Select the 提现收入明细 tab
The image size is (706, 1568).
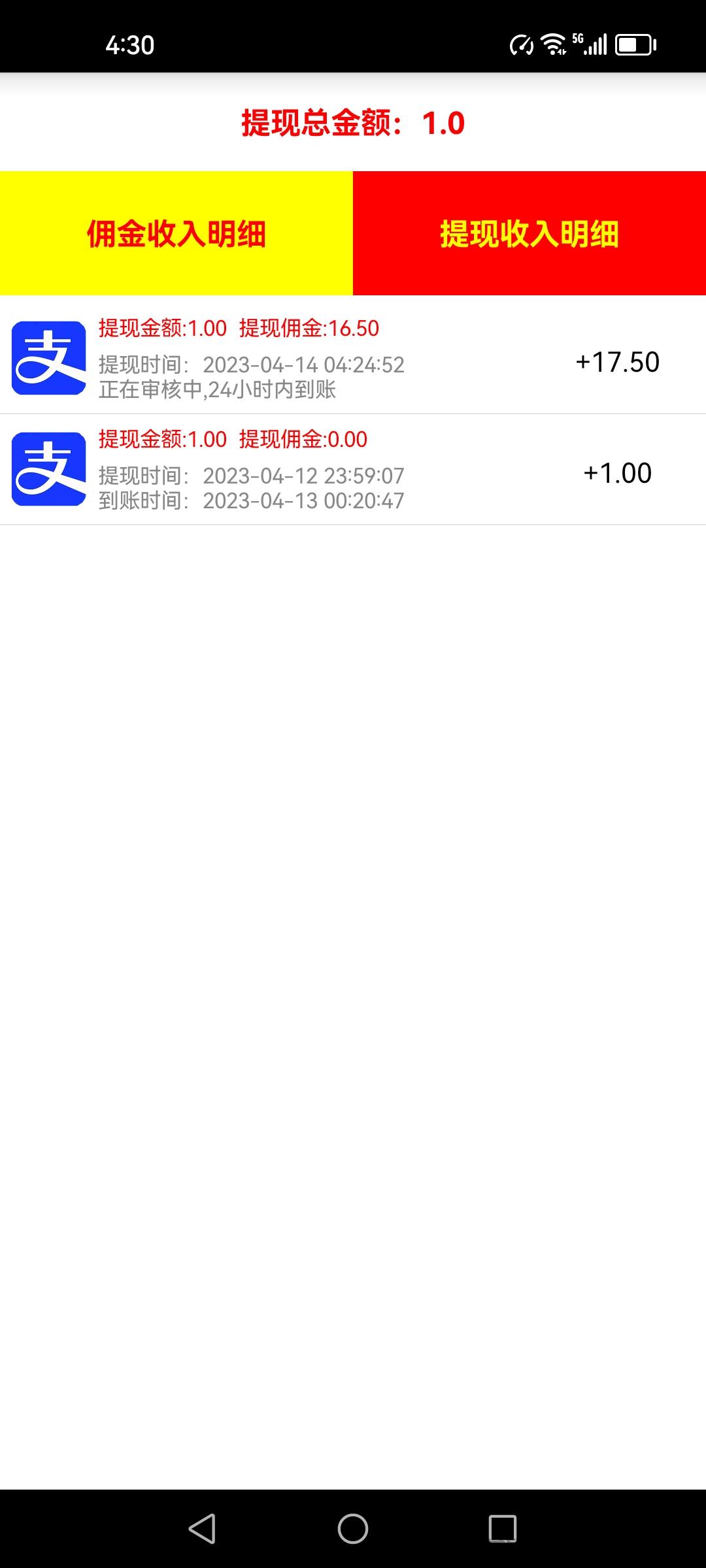click(x=529, y=233)
